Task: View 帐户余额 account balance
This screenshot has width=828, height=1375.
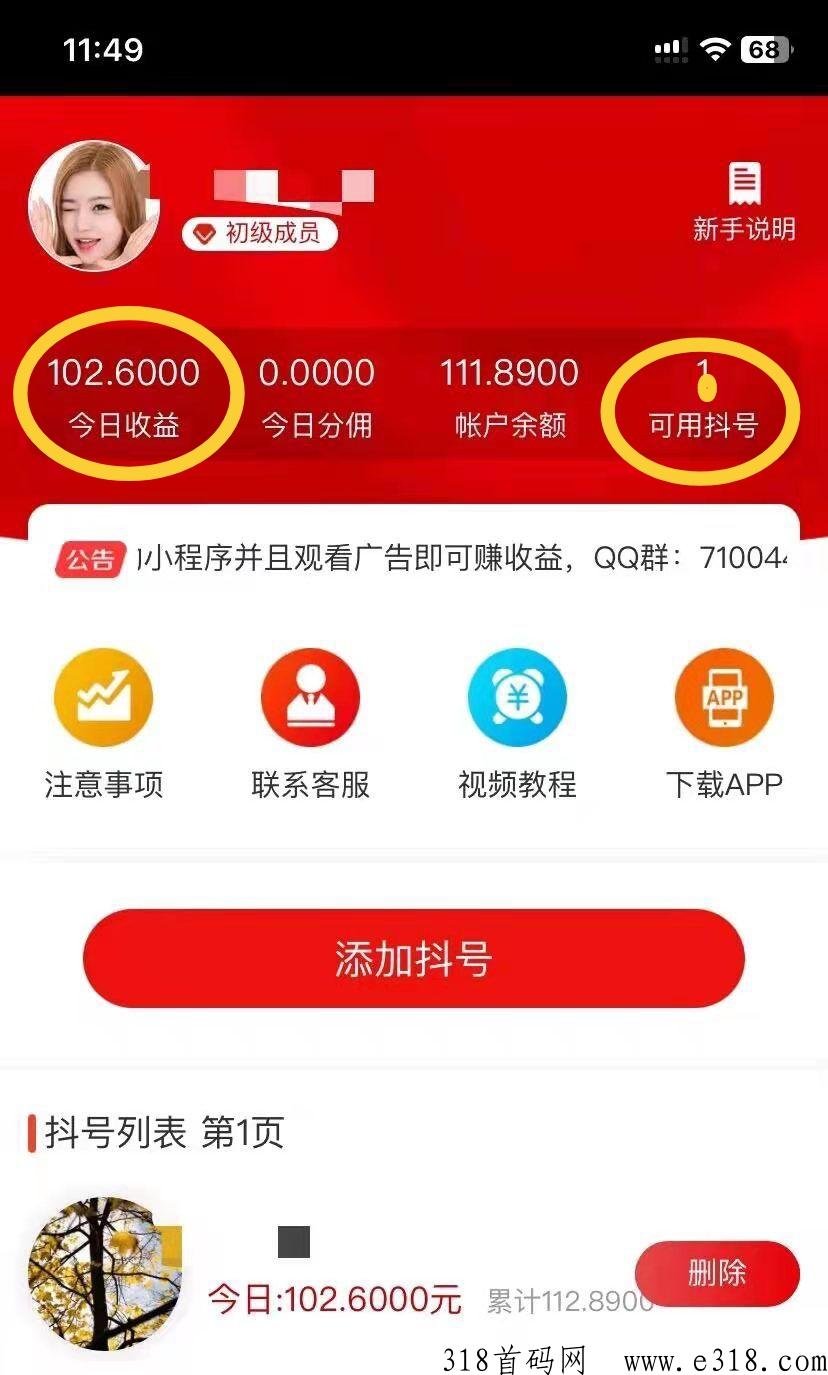Action: click(510, 395)
